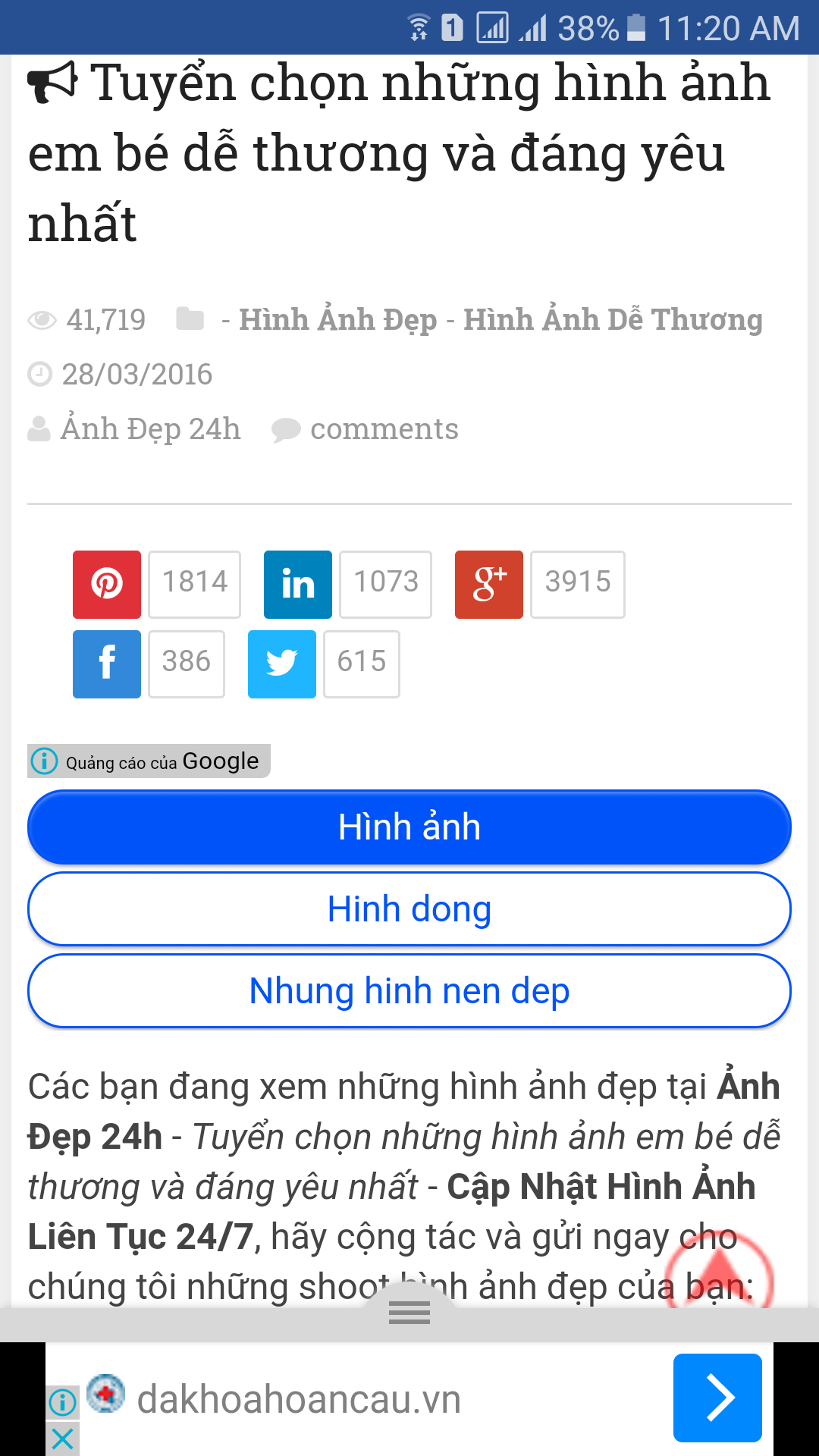Select Nhung hinh nen dep button
Screen dimensions: 819x1456
(409, 990)
